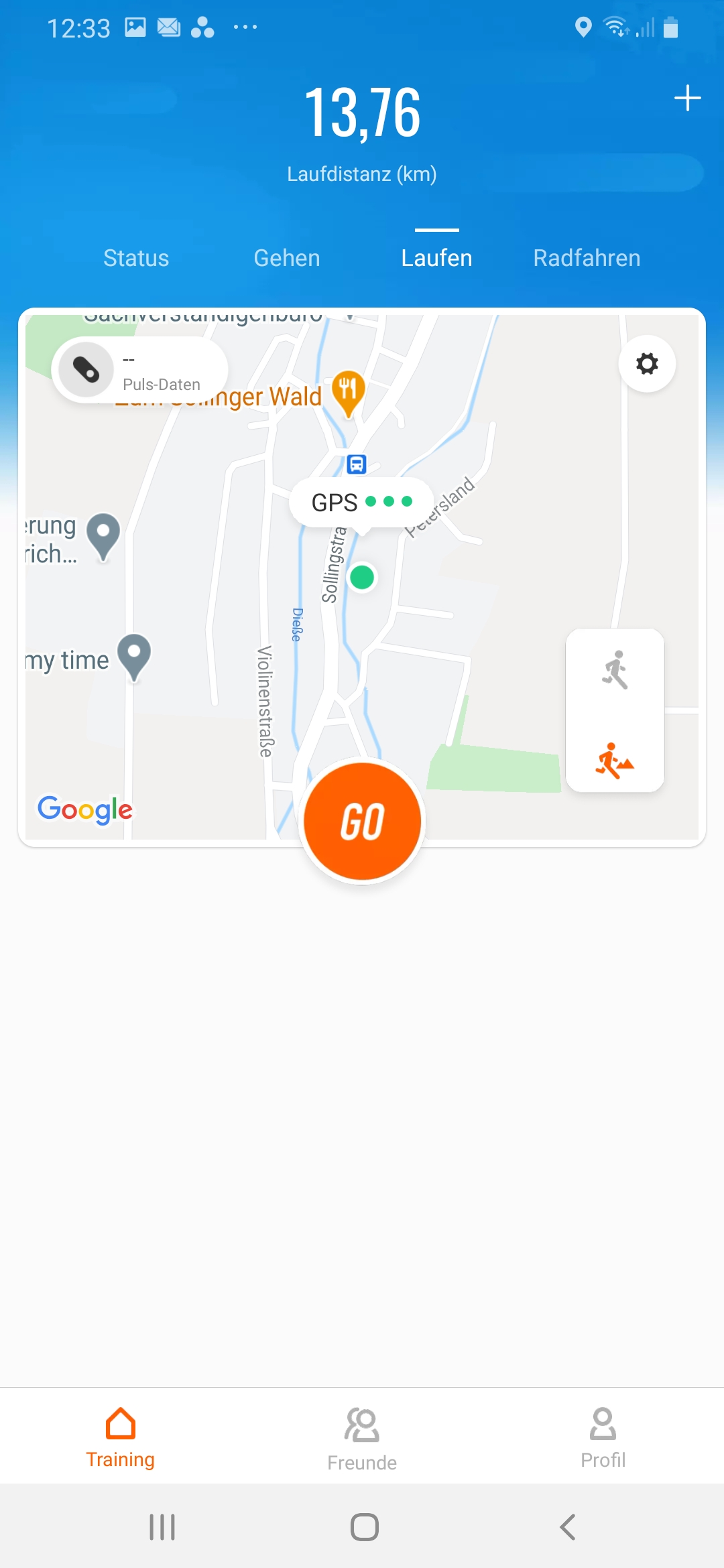Image resolution: width=724 pixels, height=1568 pixels.
Task: Choose the orange trail running mode
Action: 615,761
